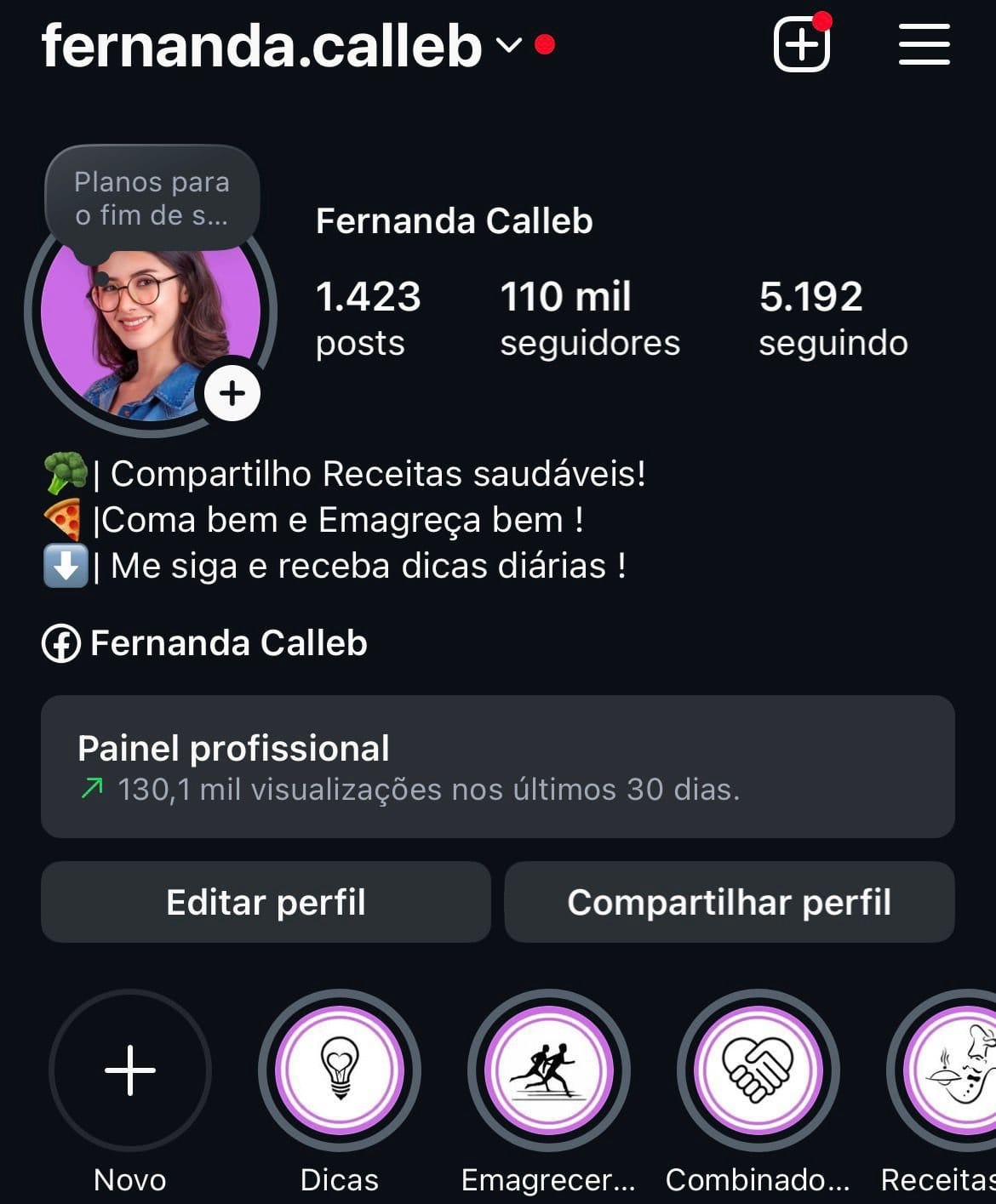Tap Editar perfil
This screenshot has height=1204, width=996.
pos(266,902)
